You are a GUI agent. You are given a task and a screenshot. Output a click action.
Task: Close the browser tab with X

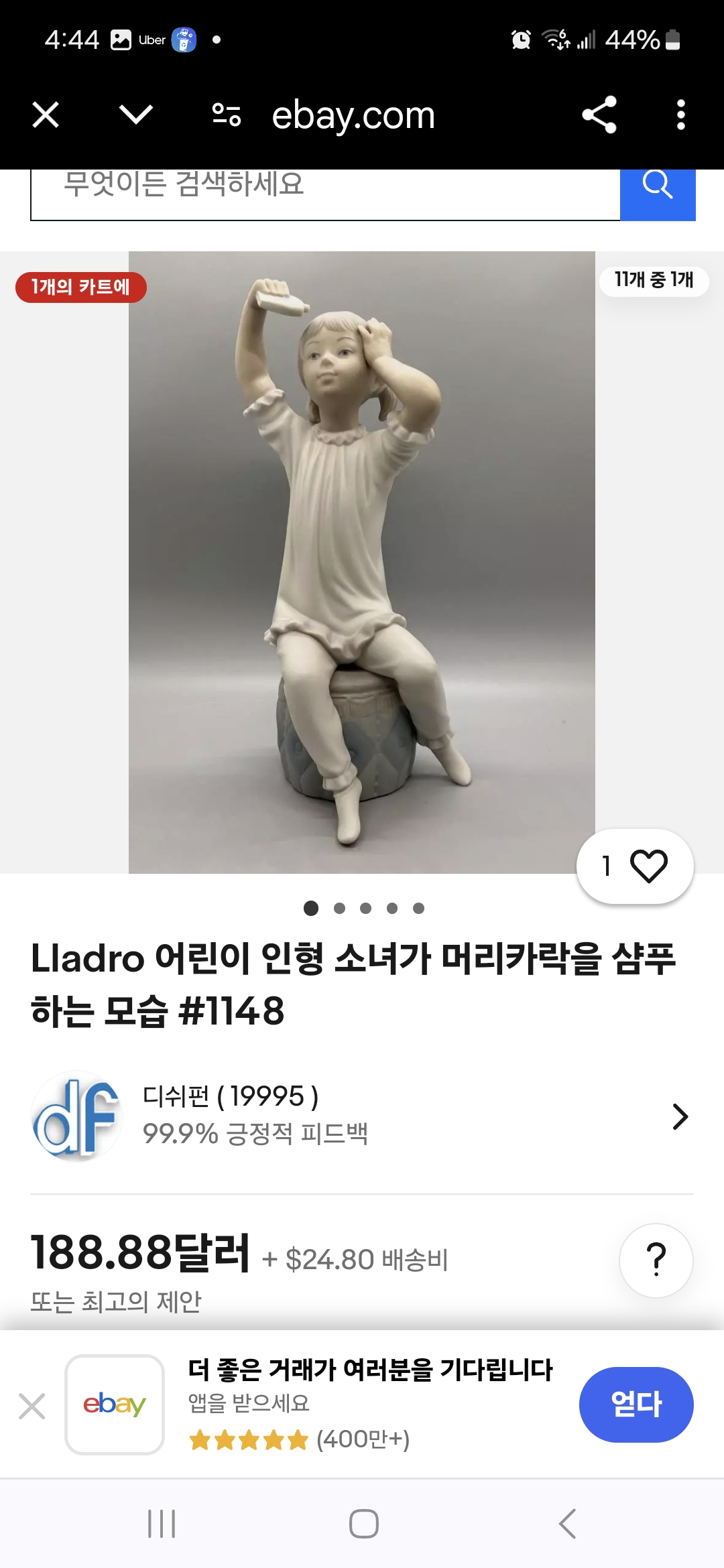pyautogui.click(x=46, y=115)
